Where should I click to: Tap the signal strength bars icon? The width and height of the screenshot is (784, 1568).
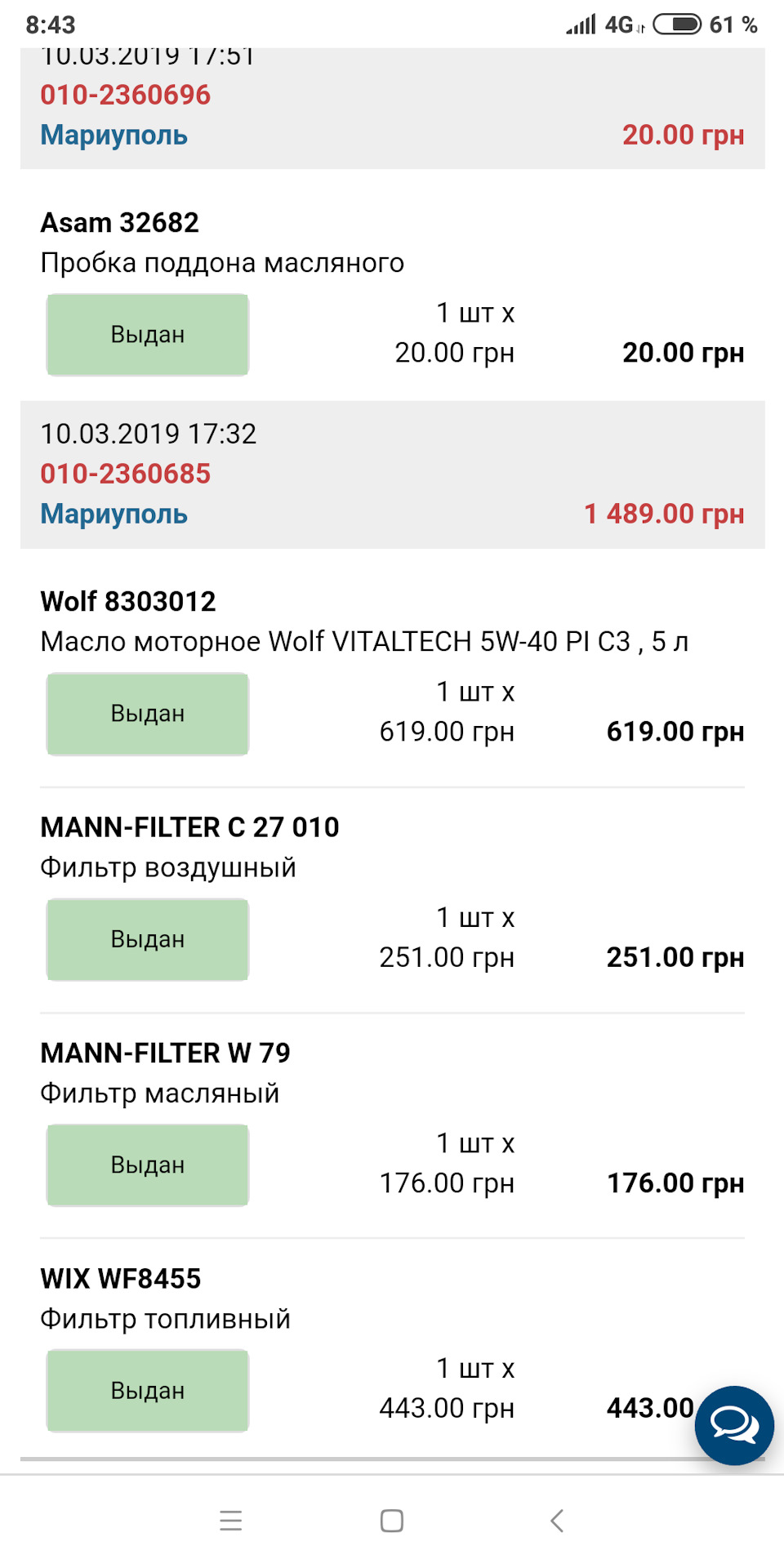click(x=580, y=24)
